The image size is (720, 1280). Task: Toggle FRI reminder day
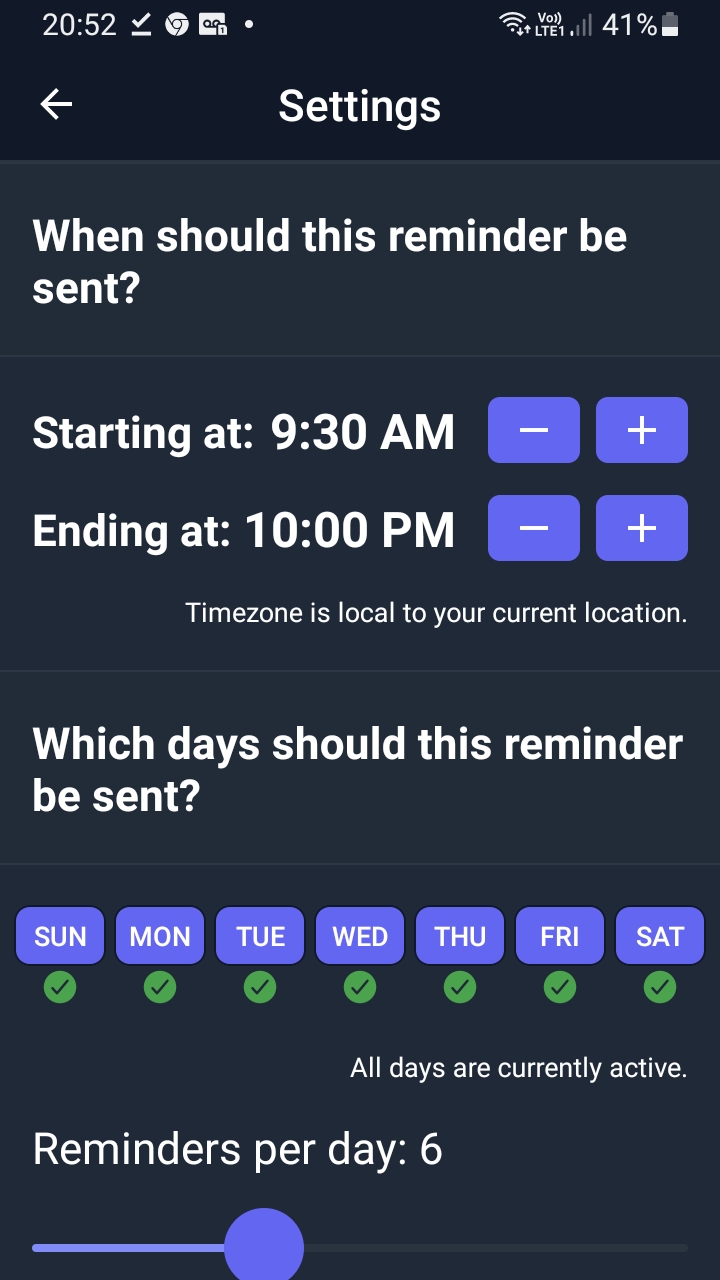coord(560,936)
